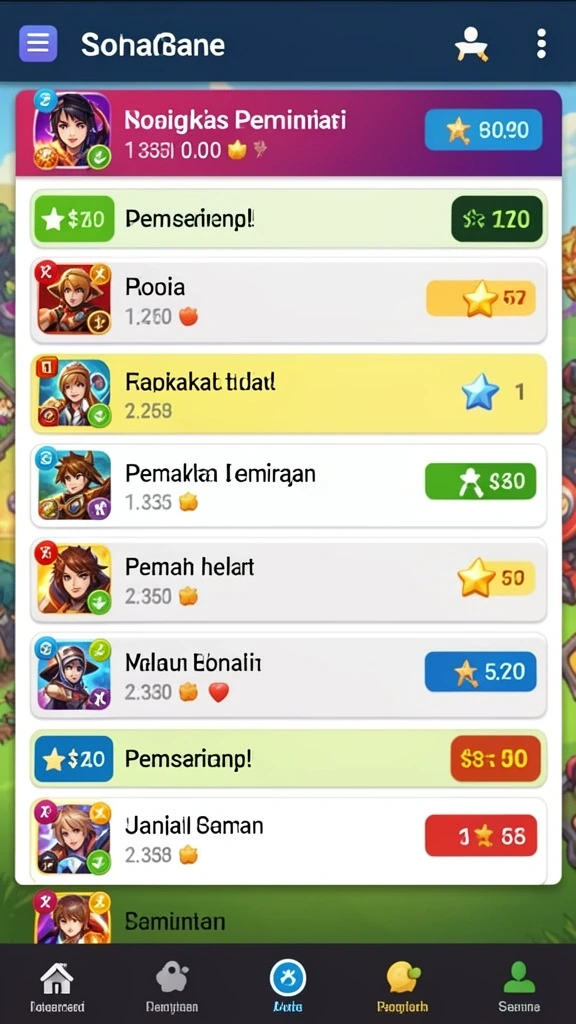Go to the home tab
The height and width of the screenshot is (1024, 576).
[x=57, y=986]
